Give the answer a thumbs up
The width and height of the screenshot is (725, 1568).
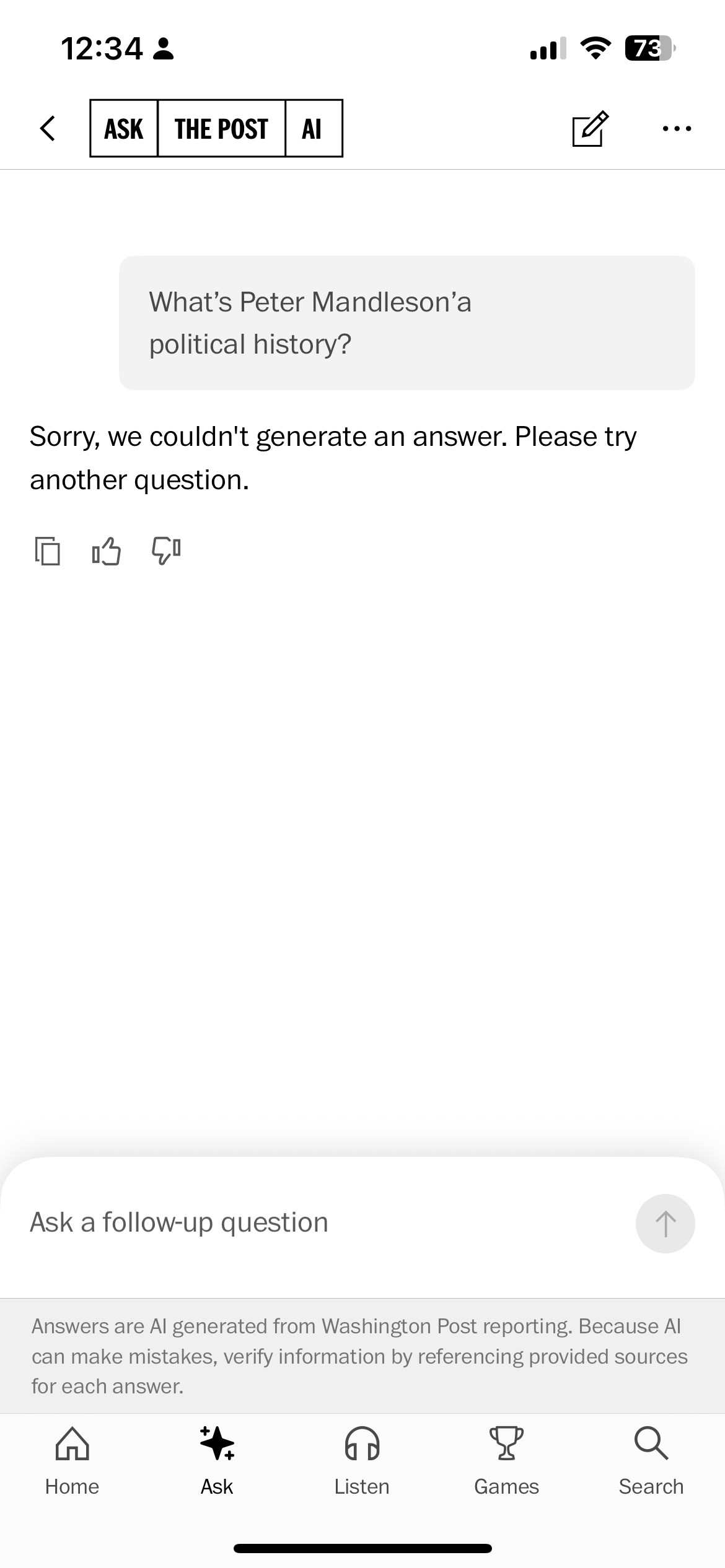tap(107, 551)
